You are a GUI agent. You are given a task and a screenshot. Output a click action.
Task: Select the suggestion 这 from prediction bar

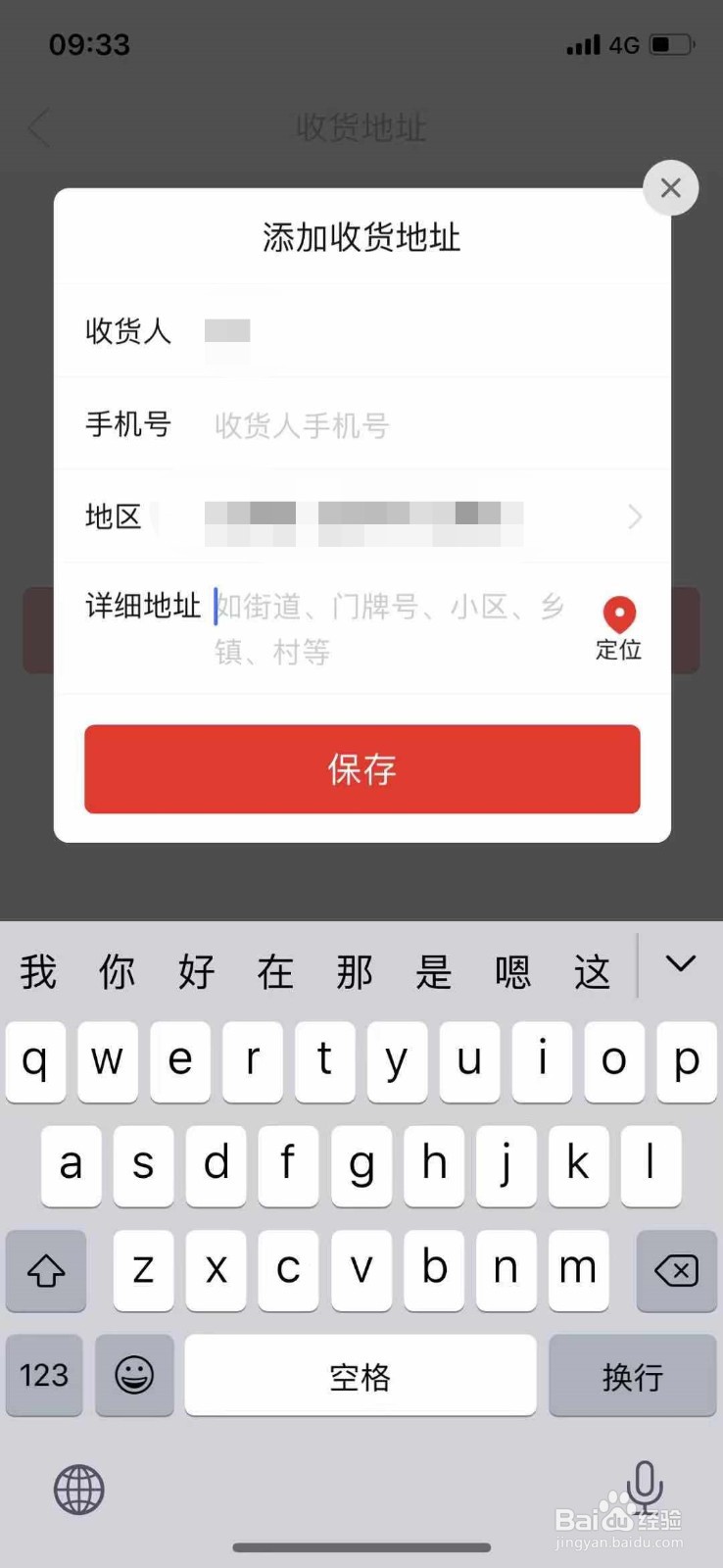(x=592, y=970)
